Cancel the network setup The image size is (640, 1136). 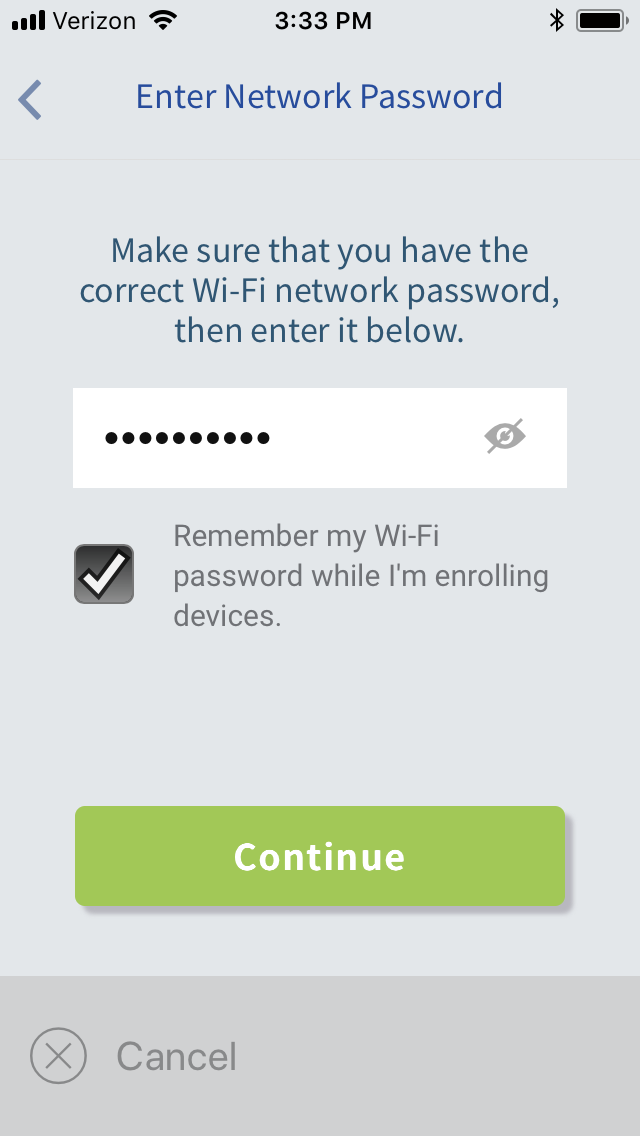134,1056
